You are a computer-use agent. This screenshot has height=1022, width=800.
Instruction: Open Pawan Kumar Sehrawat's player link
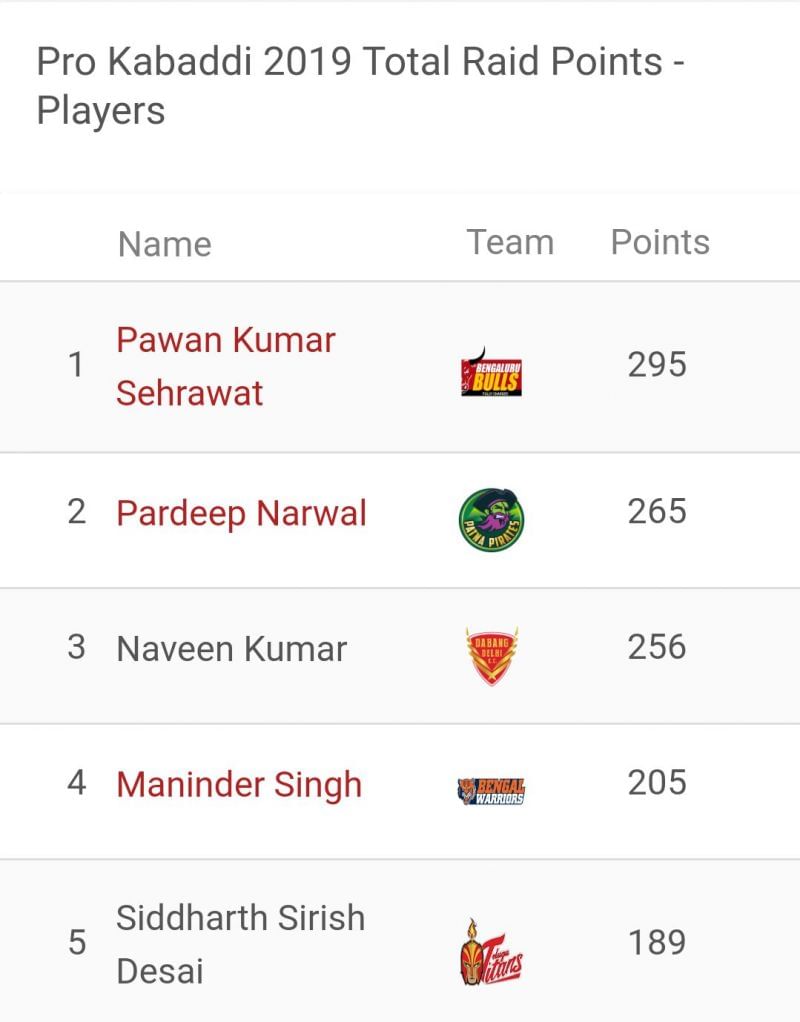(225, 342)
